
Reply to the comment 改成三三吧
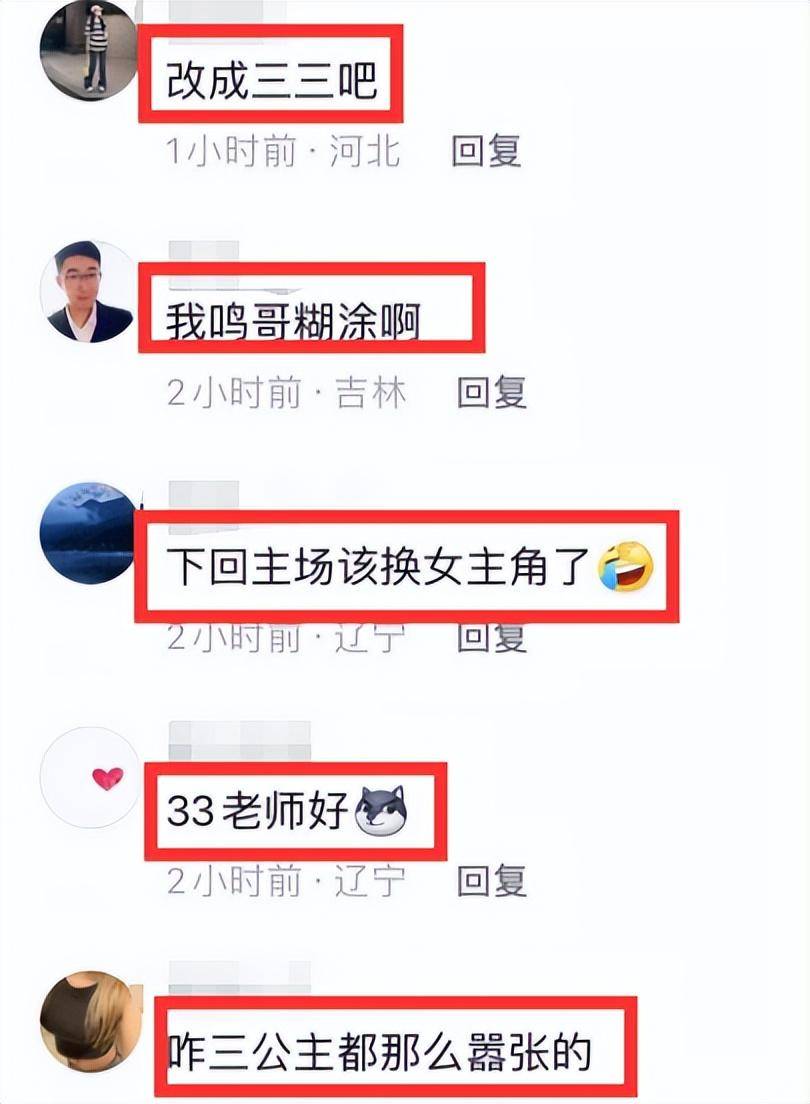[x=486, y=151]
